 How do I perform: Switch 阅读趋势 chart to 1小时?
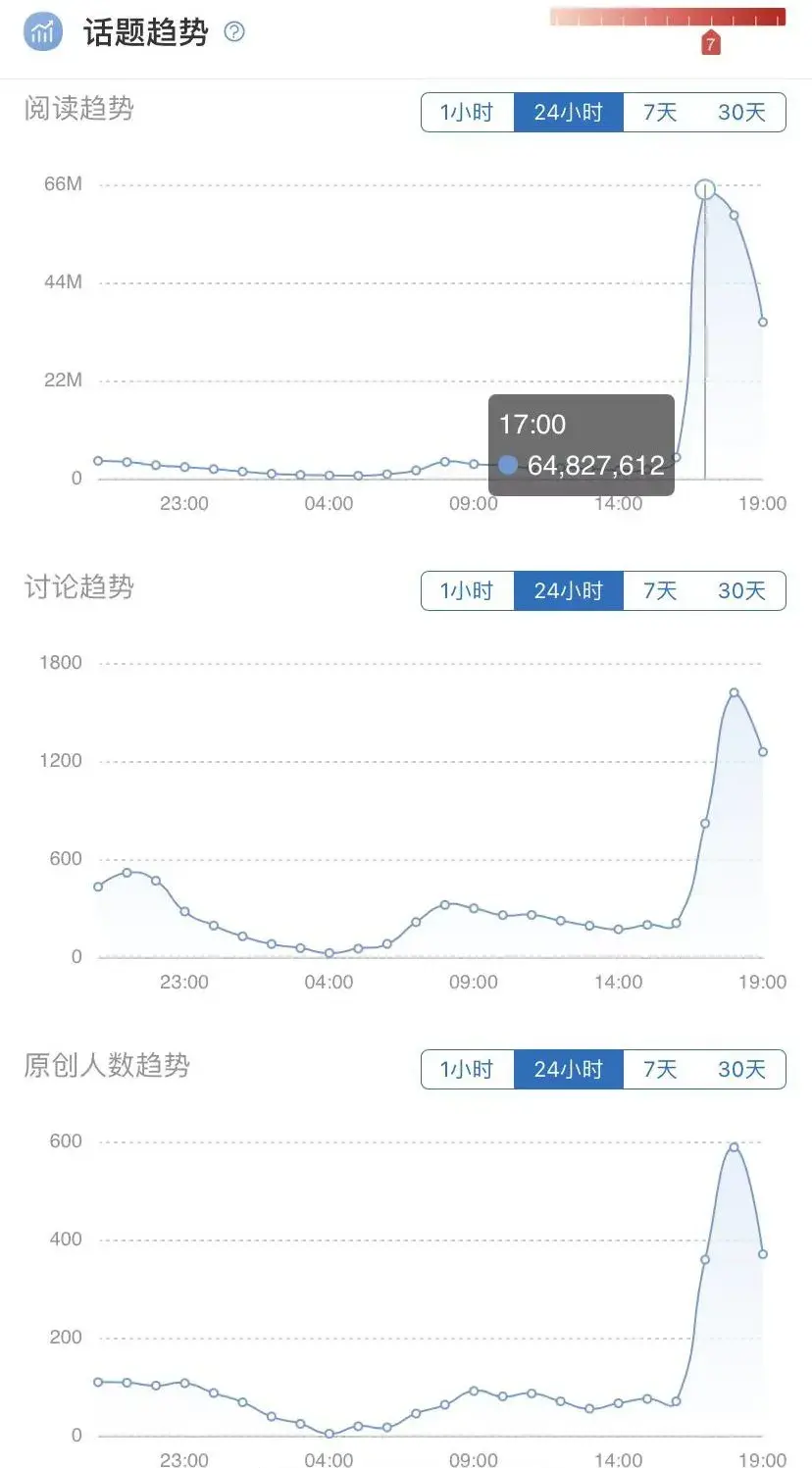(467, 113)
